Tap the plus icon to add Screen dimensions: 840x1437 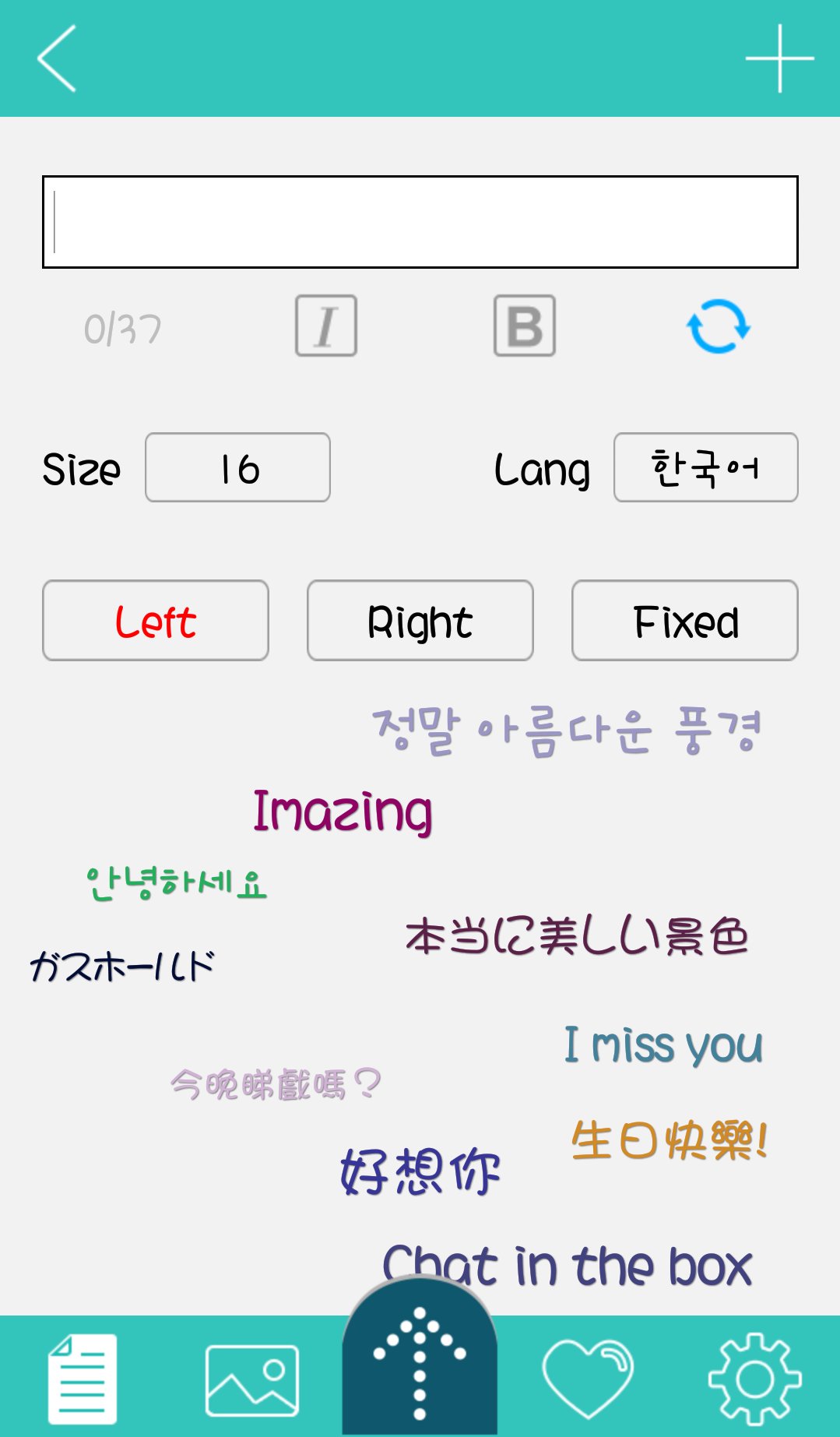tap(779, 58)
